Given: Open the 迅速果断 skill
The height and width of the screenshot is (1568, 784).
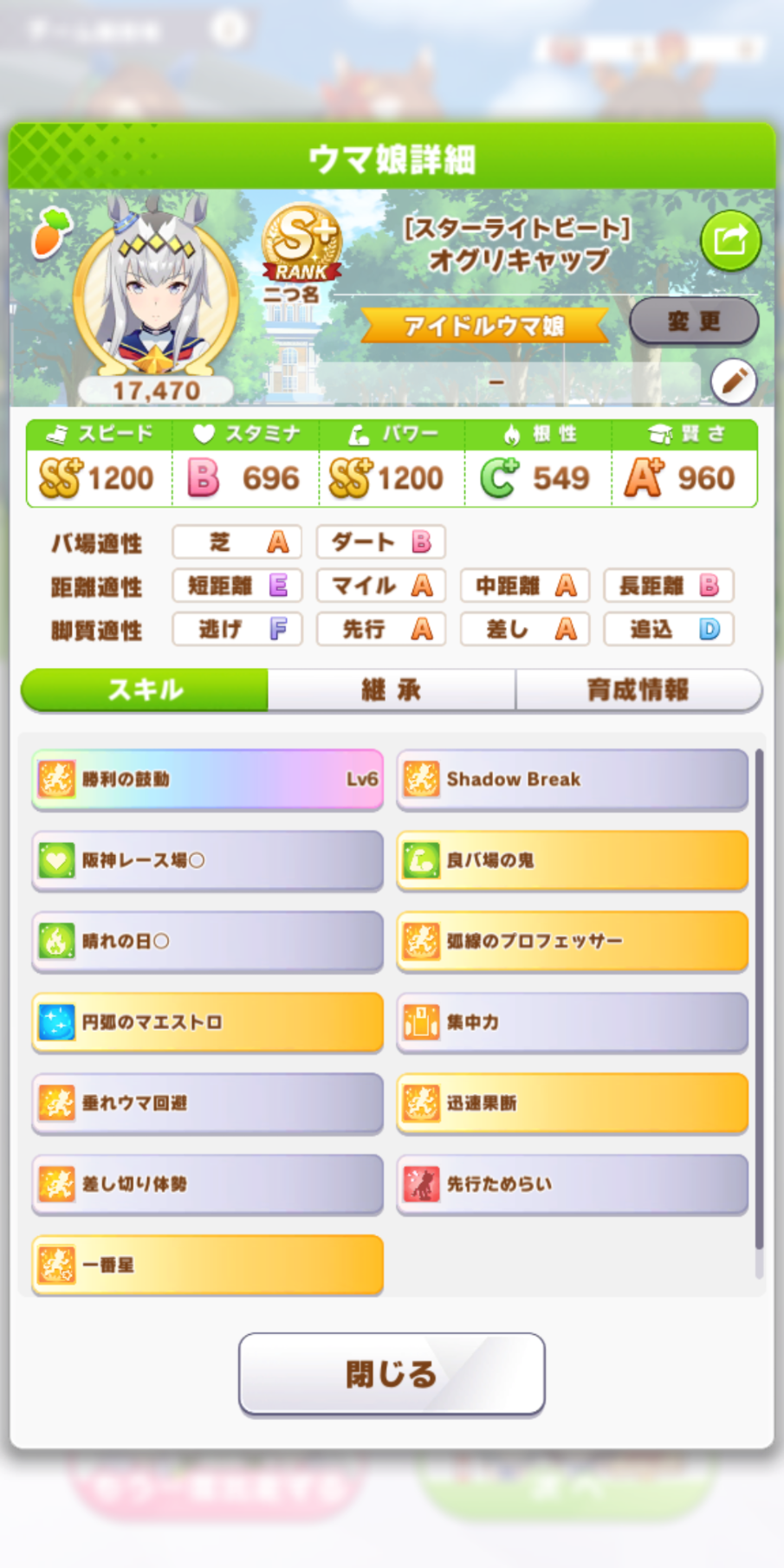Looking at the screenshot, I should [573, 1103].
